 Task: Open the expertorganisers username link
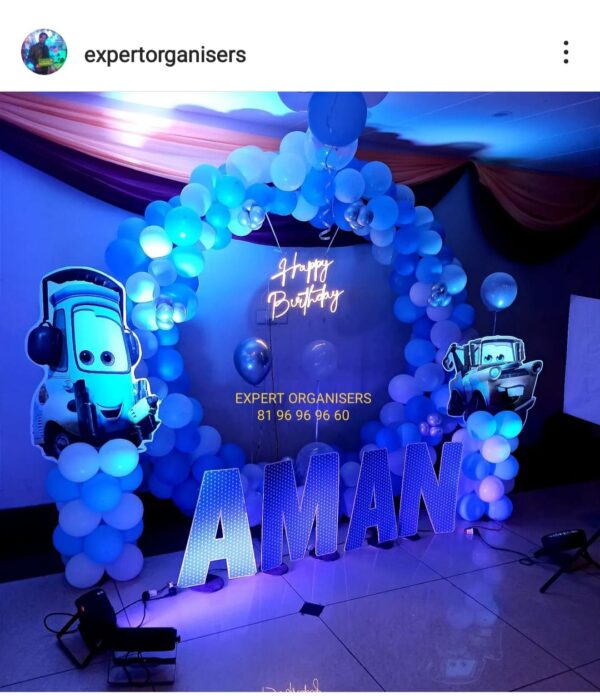(165, 54)
